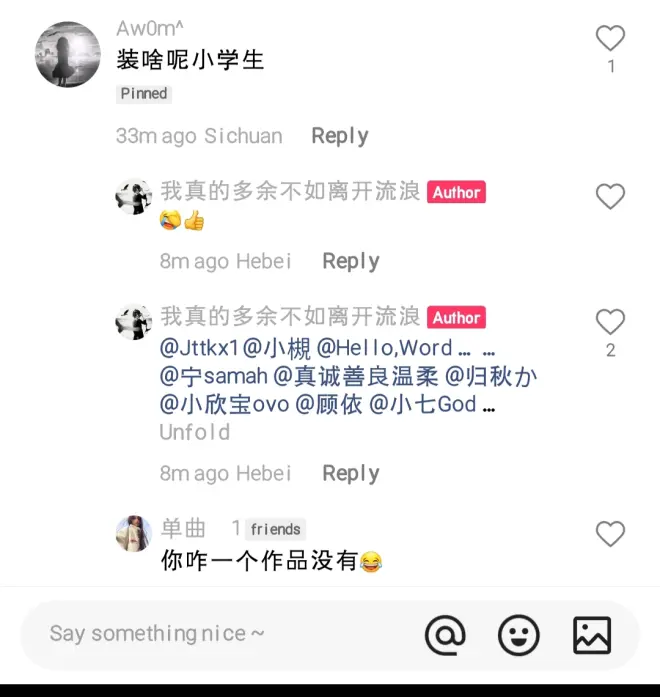Open Aw0m^'s profile picture
Viewport: 660px width, 697px height.
tap(68, 54)
